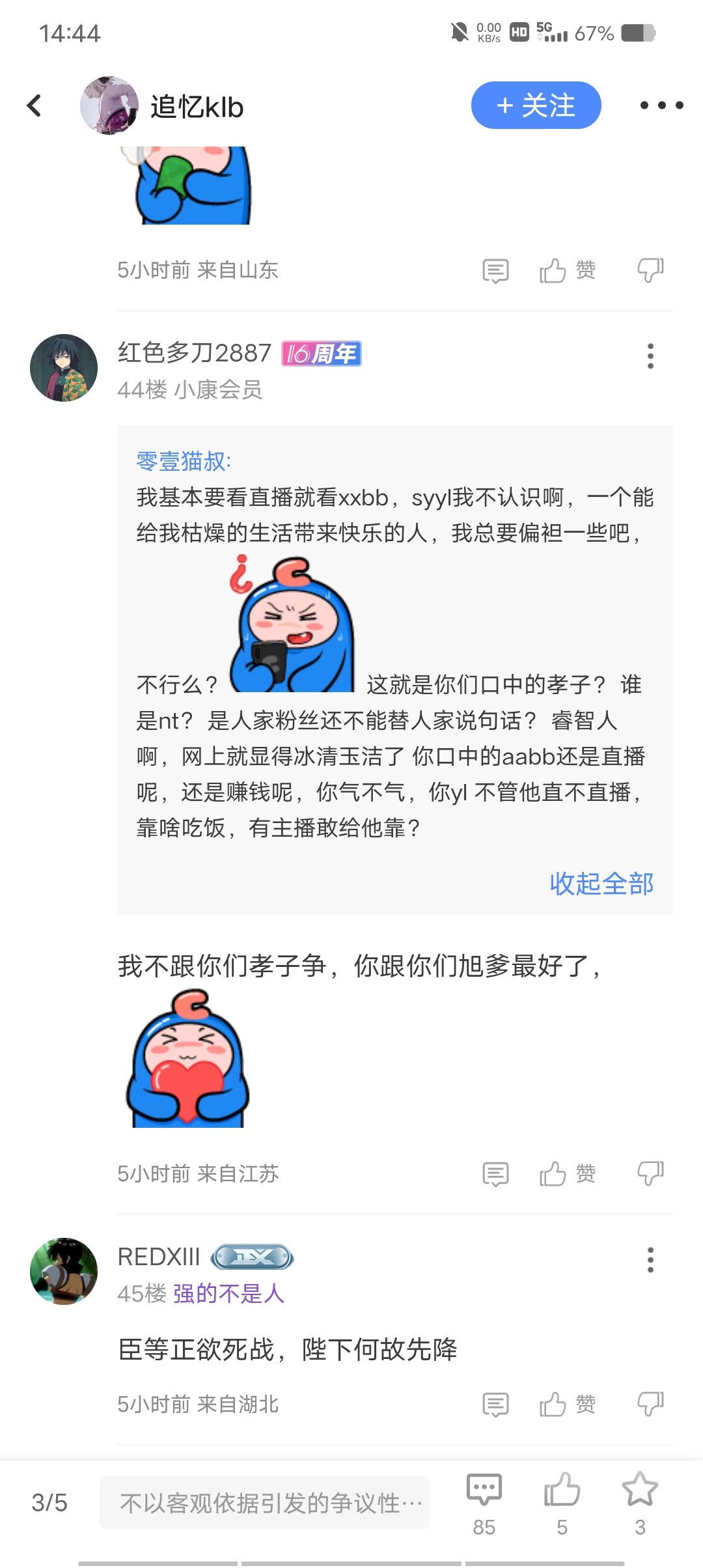
Task: Like the 44楼 comment from 江苏
Action: (x=568, y=1174)
